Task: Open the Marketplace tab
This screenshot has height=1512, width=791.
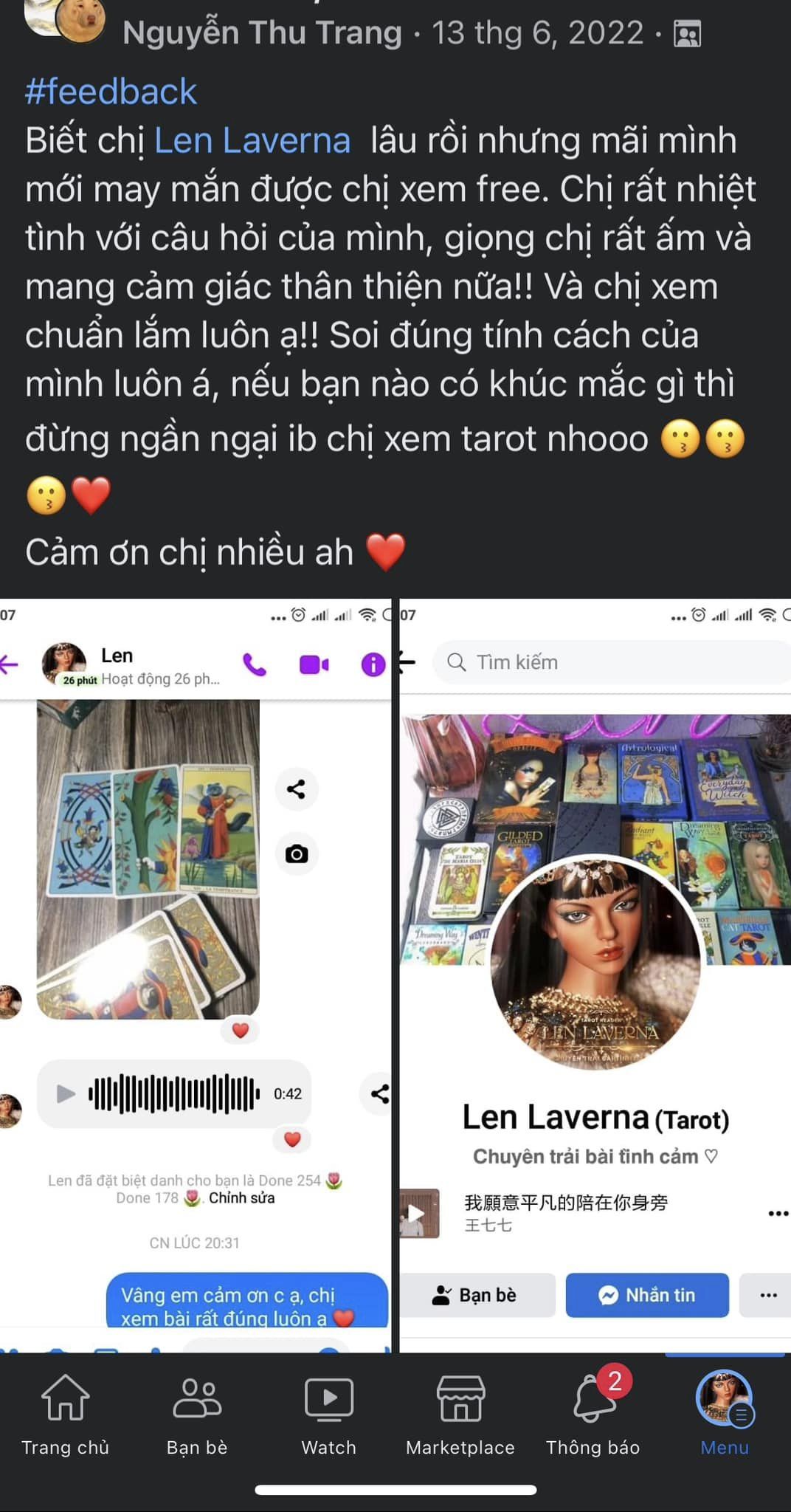Action: coord(460,1415)
